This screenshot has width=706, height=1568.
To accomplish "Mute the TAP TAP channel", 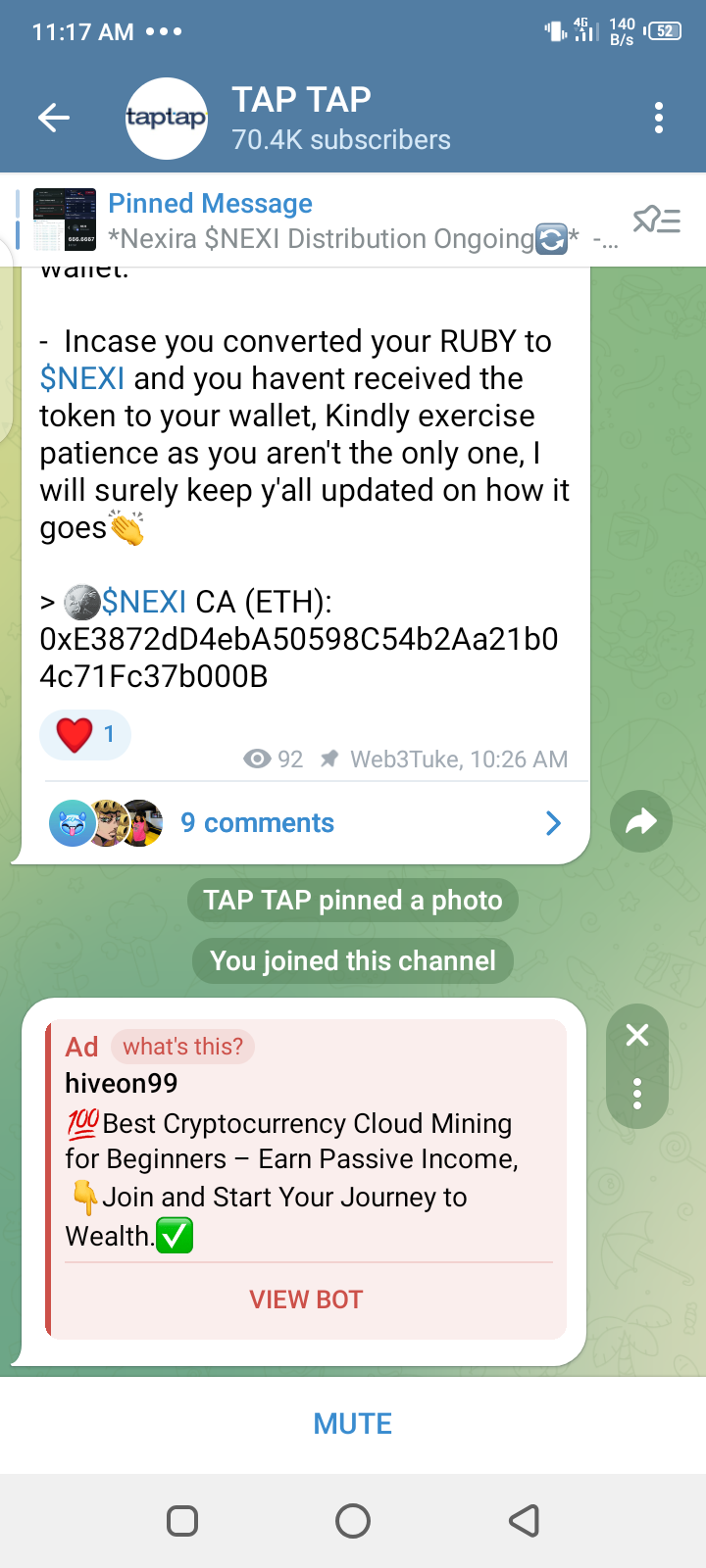I will 353,1424.
